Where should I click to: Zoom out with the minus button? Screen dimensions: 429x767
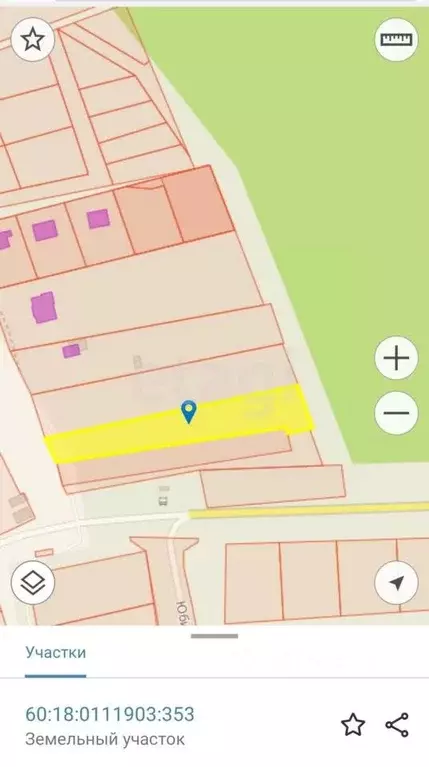pos(396,413)
